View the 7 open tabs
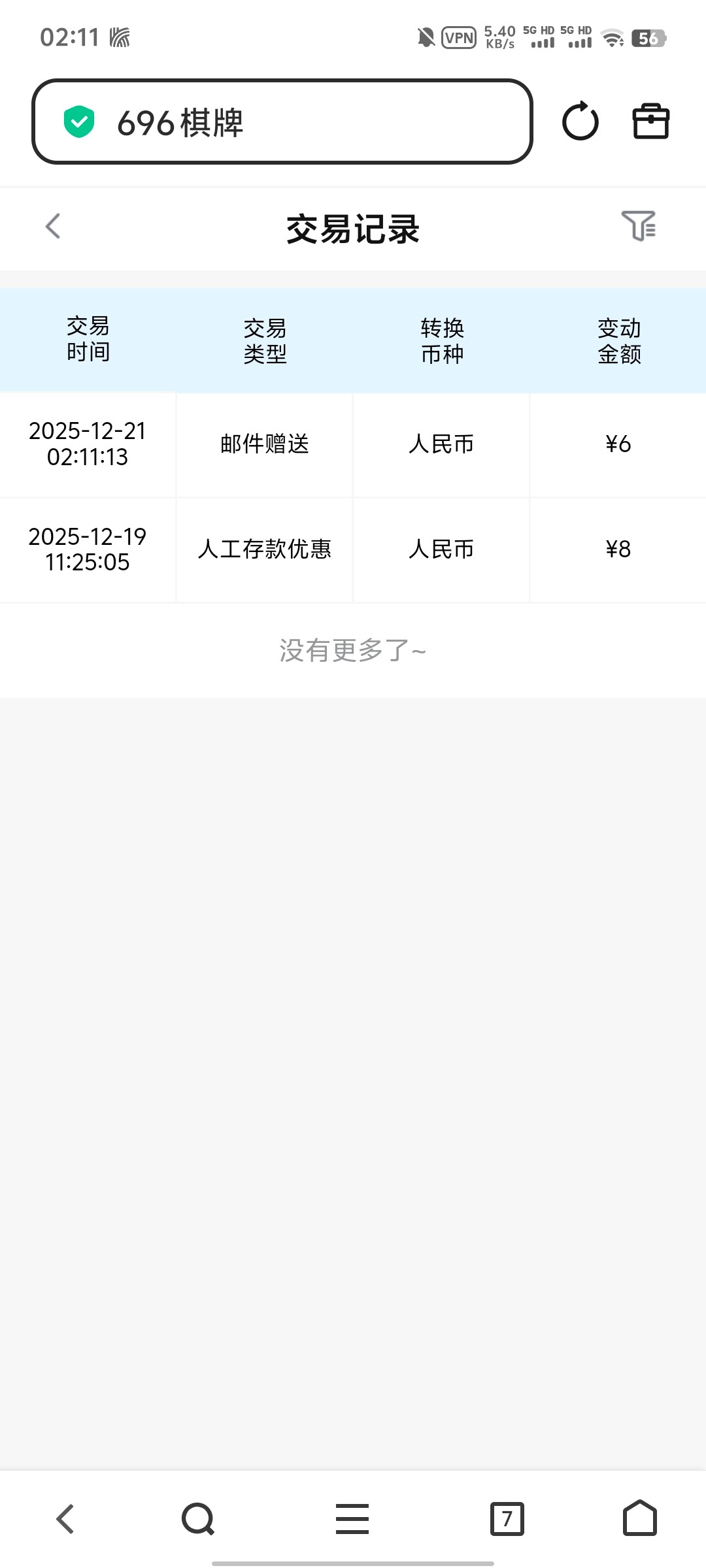This screenshot has height=1568, width=706. click(x=507, y=1519)
